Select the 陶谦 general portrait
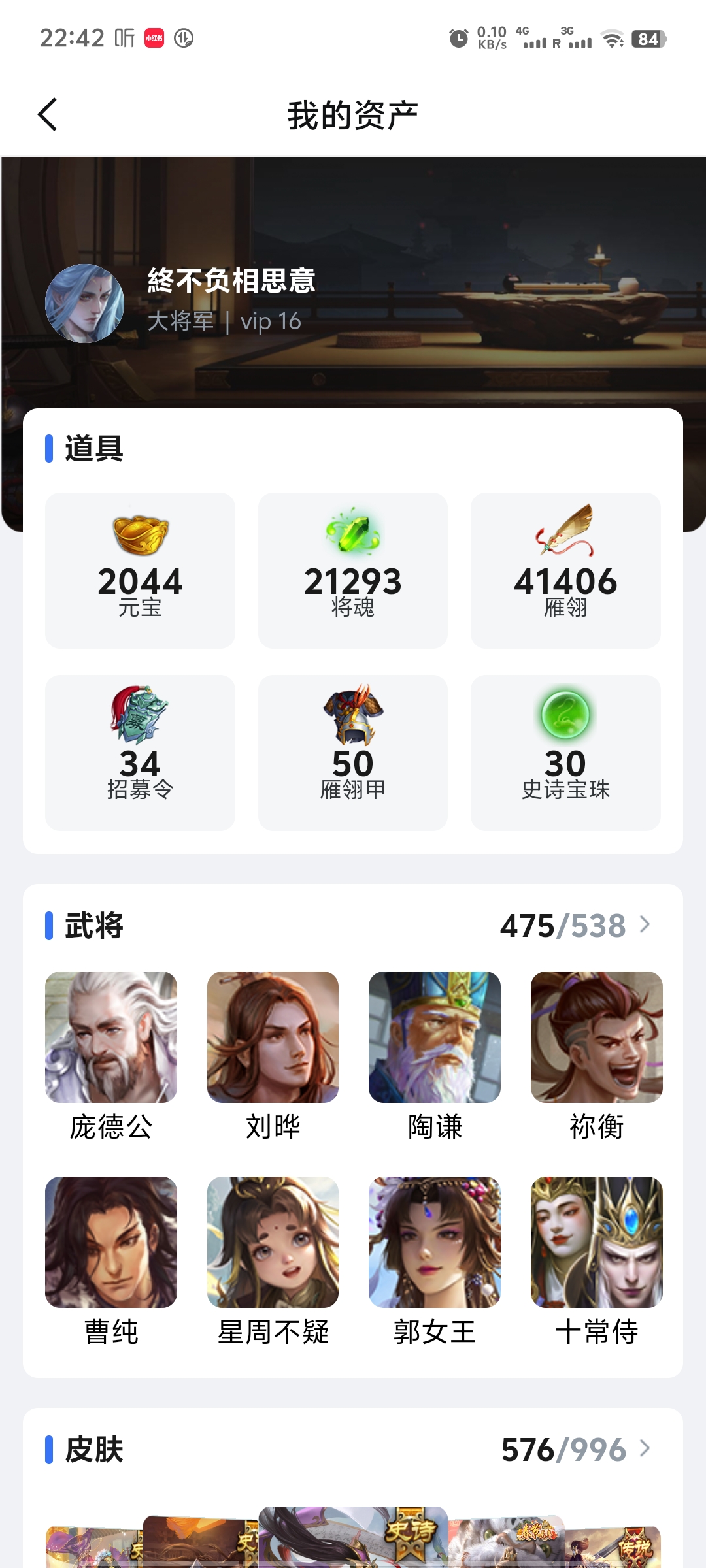Image resolution: width=706 pixels, height=1568 pixels. click(435, 1037)
